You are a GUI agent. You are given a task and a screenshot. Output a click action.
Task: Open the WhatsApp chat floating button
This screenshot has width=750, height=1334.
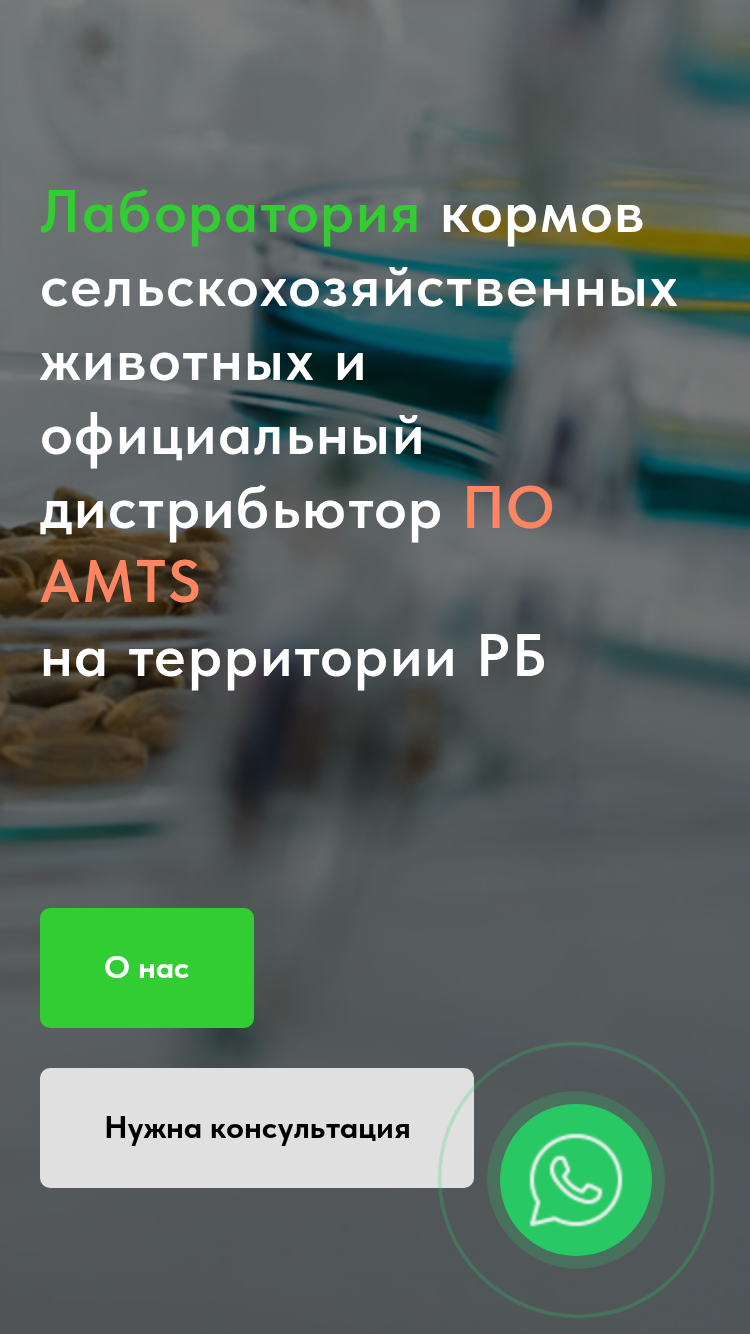coord(576,1180)
